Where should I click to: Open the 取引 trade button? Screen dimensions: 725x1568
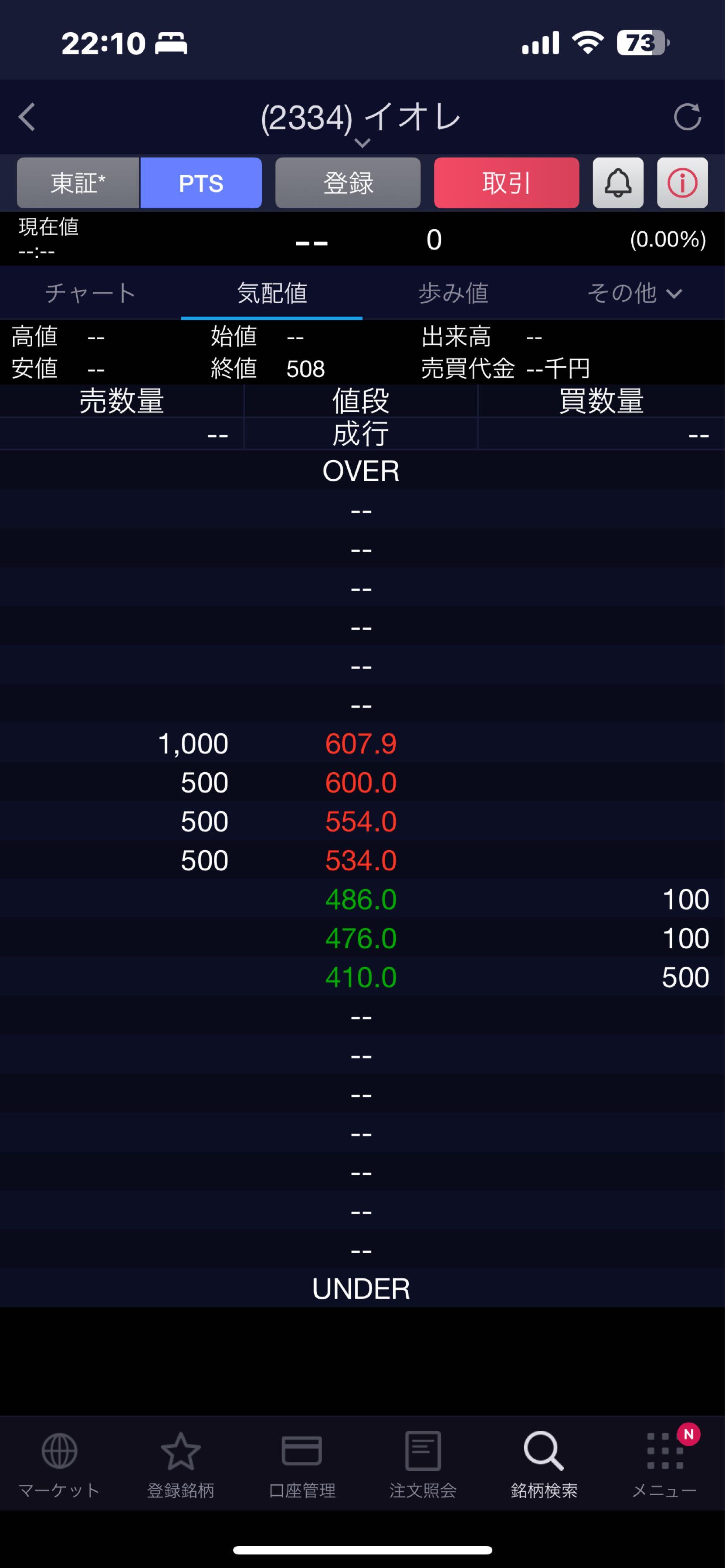tap(506, 183)
